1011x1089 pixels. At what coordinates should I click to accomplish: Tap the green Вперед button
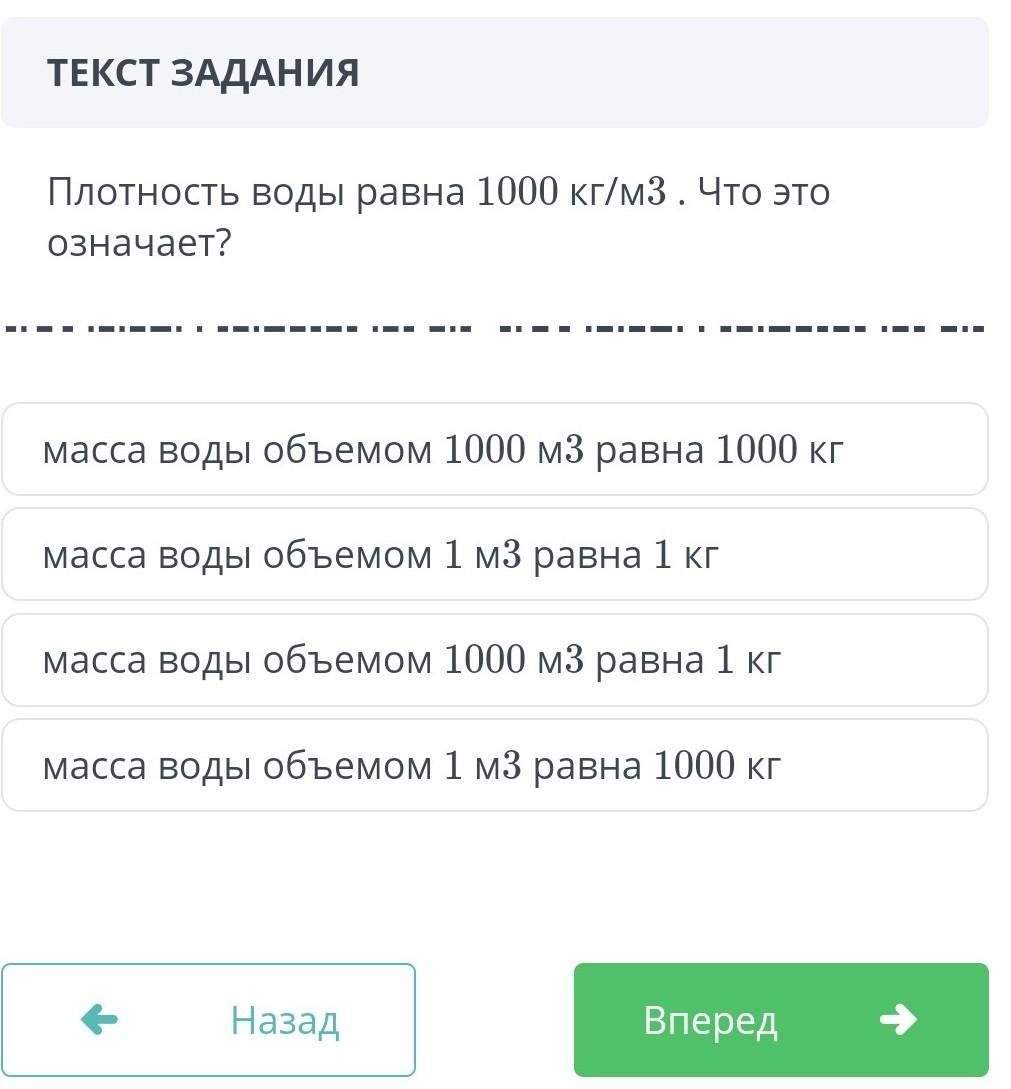coord(780,1020)
